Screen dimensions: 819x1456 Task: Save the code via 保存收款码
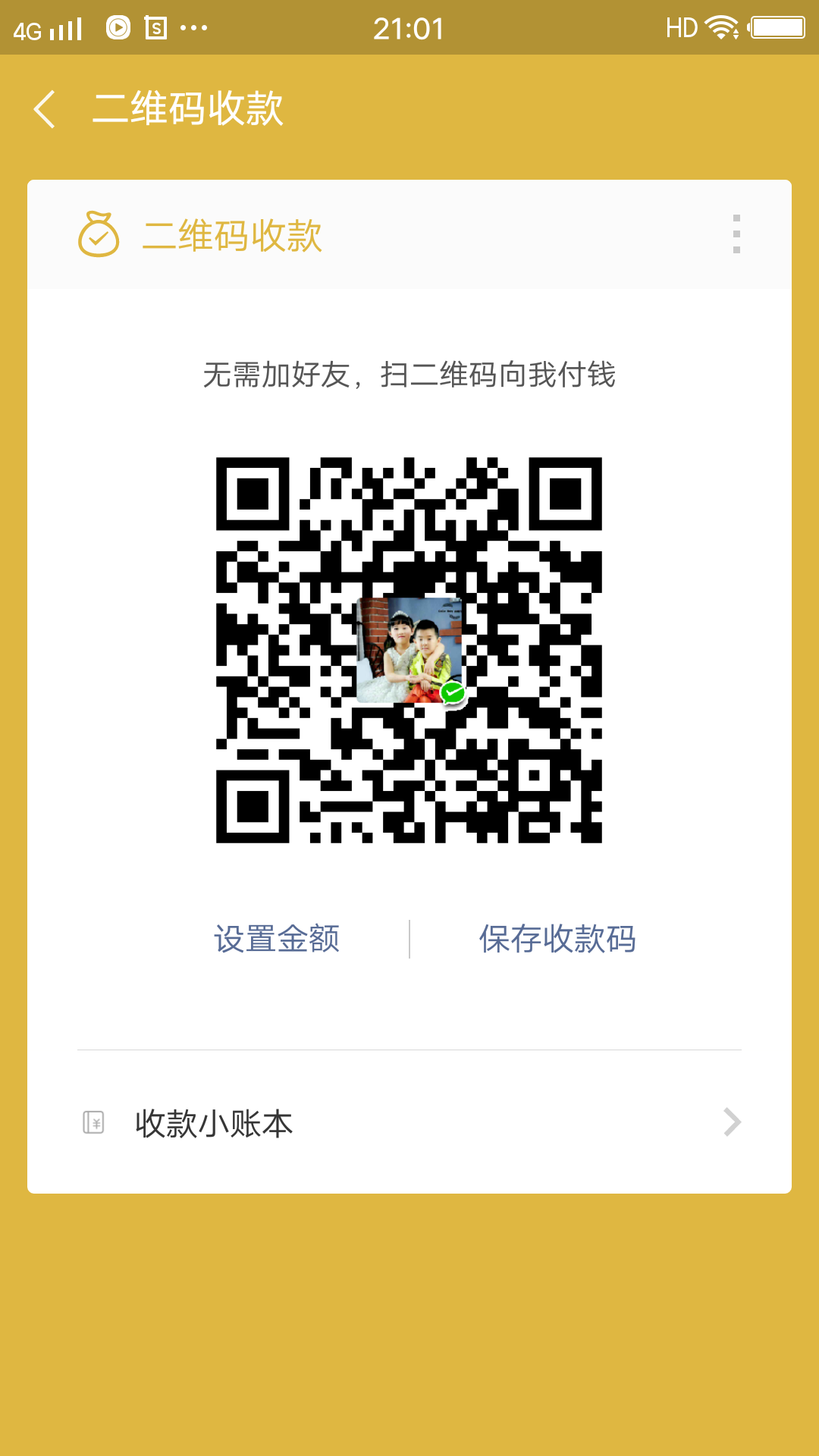[557, 939]
